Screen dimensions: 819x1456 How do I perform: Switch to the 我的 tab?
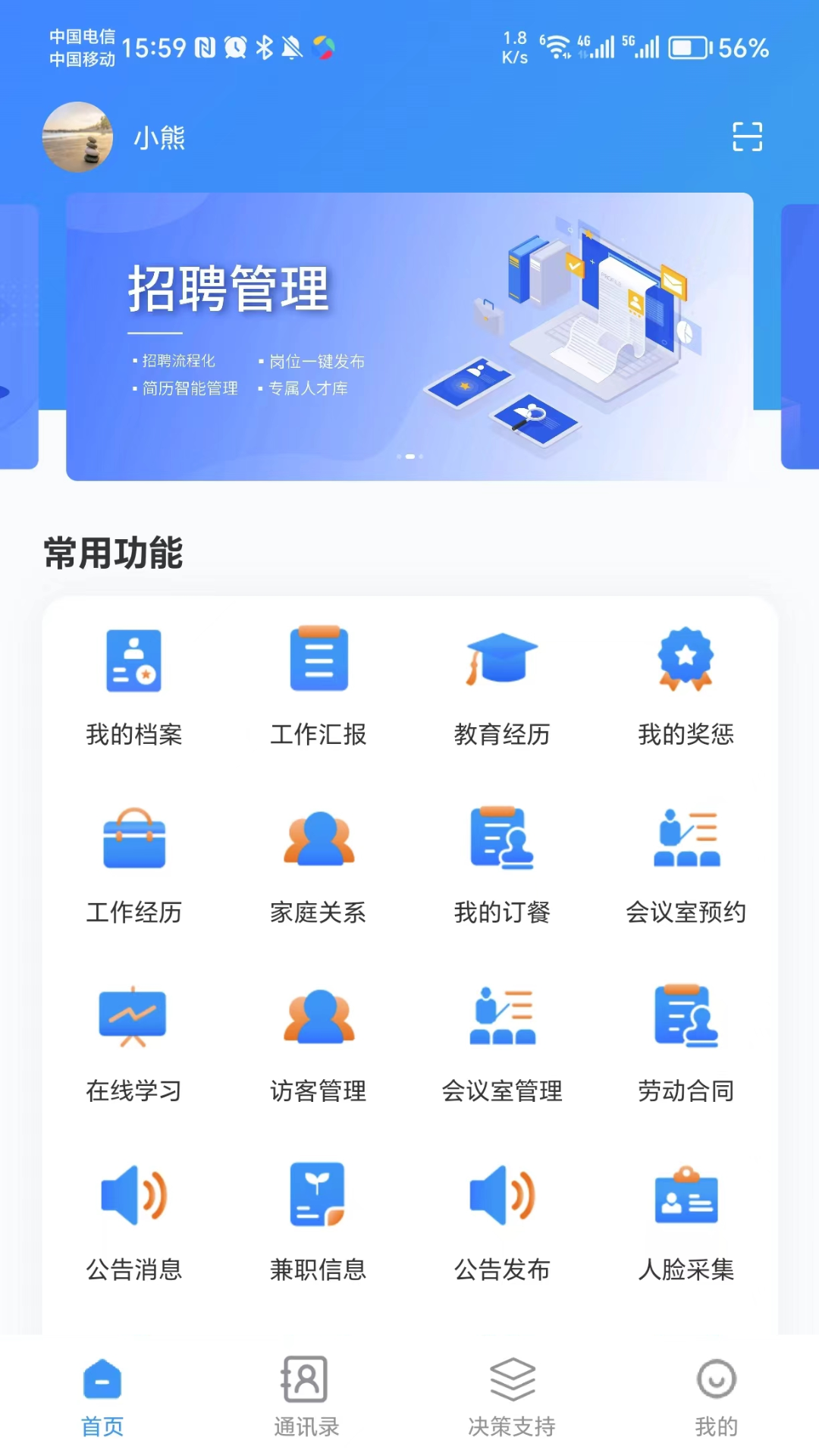[x=716, y=1396]
